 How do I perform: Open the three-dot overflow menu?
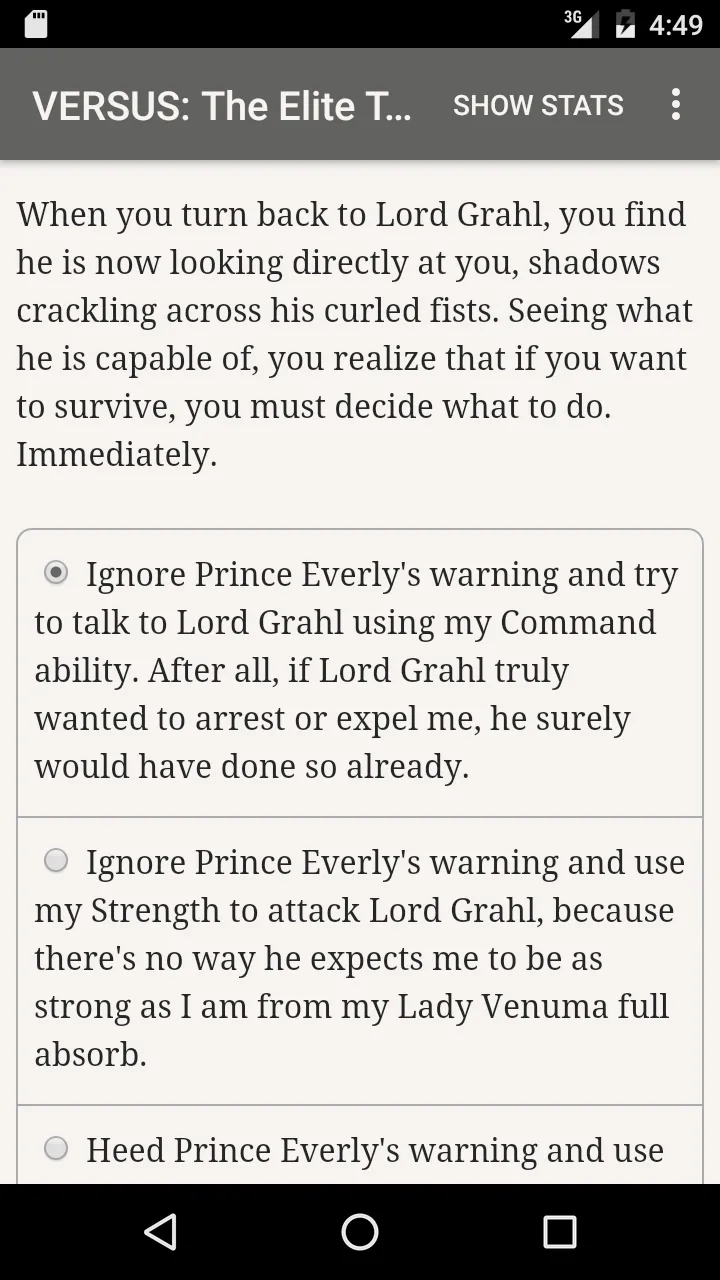click(676, 105)
